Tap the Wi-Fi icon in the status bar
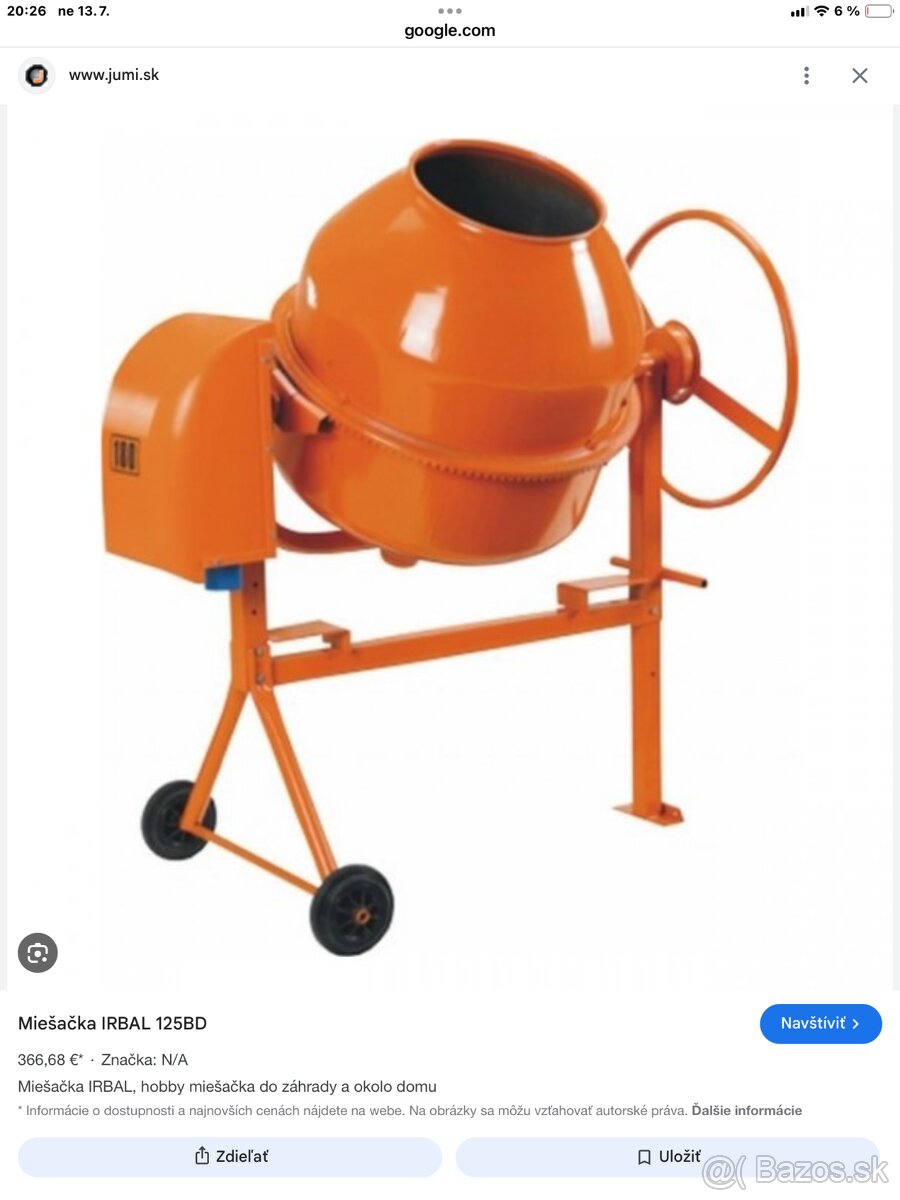900x1200 pixels. point(822,11)
